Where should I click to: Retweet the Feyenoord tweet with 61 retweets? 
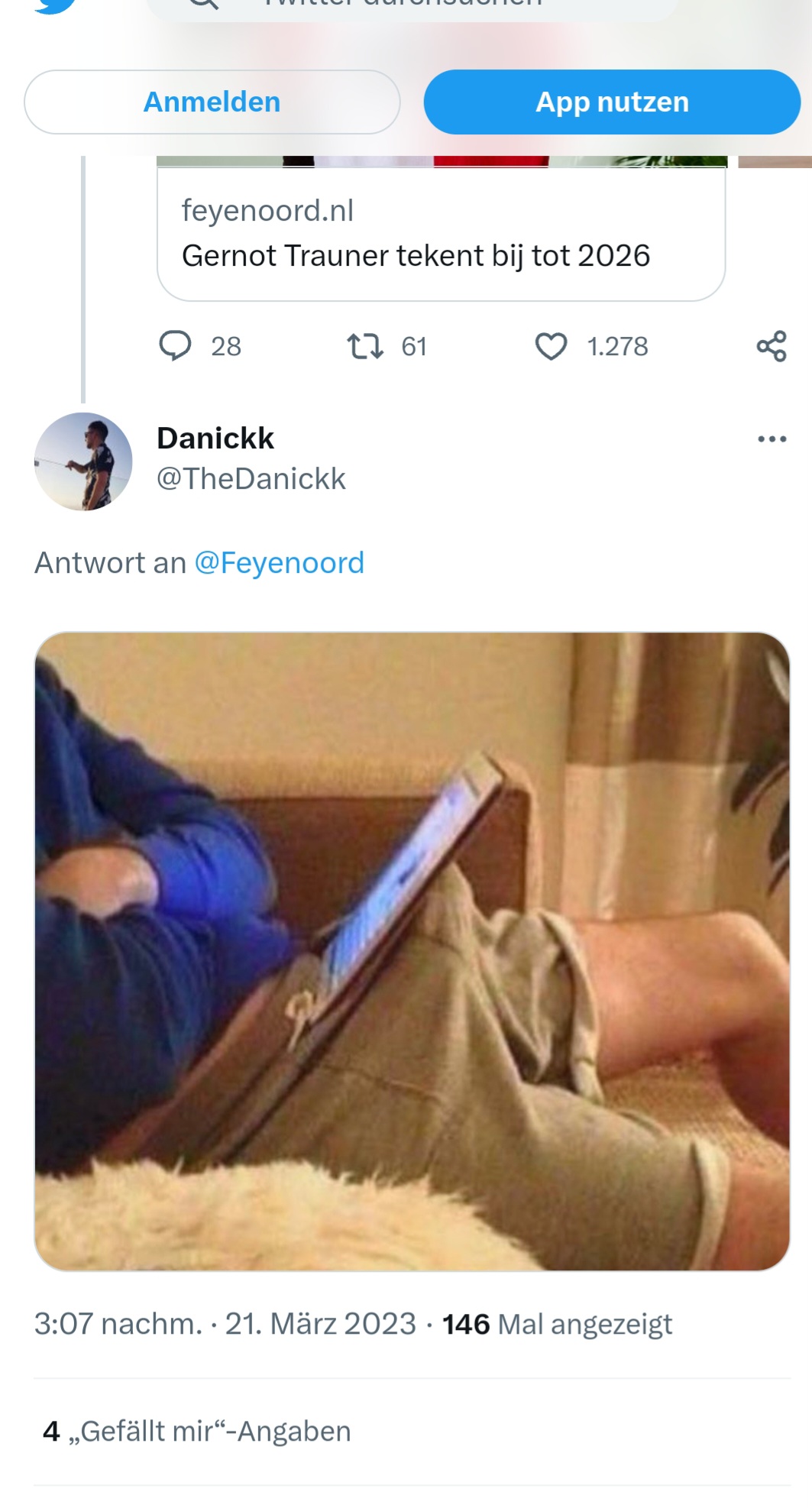coord(365,346)
